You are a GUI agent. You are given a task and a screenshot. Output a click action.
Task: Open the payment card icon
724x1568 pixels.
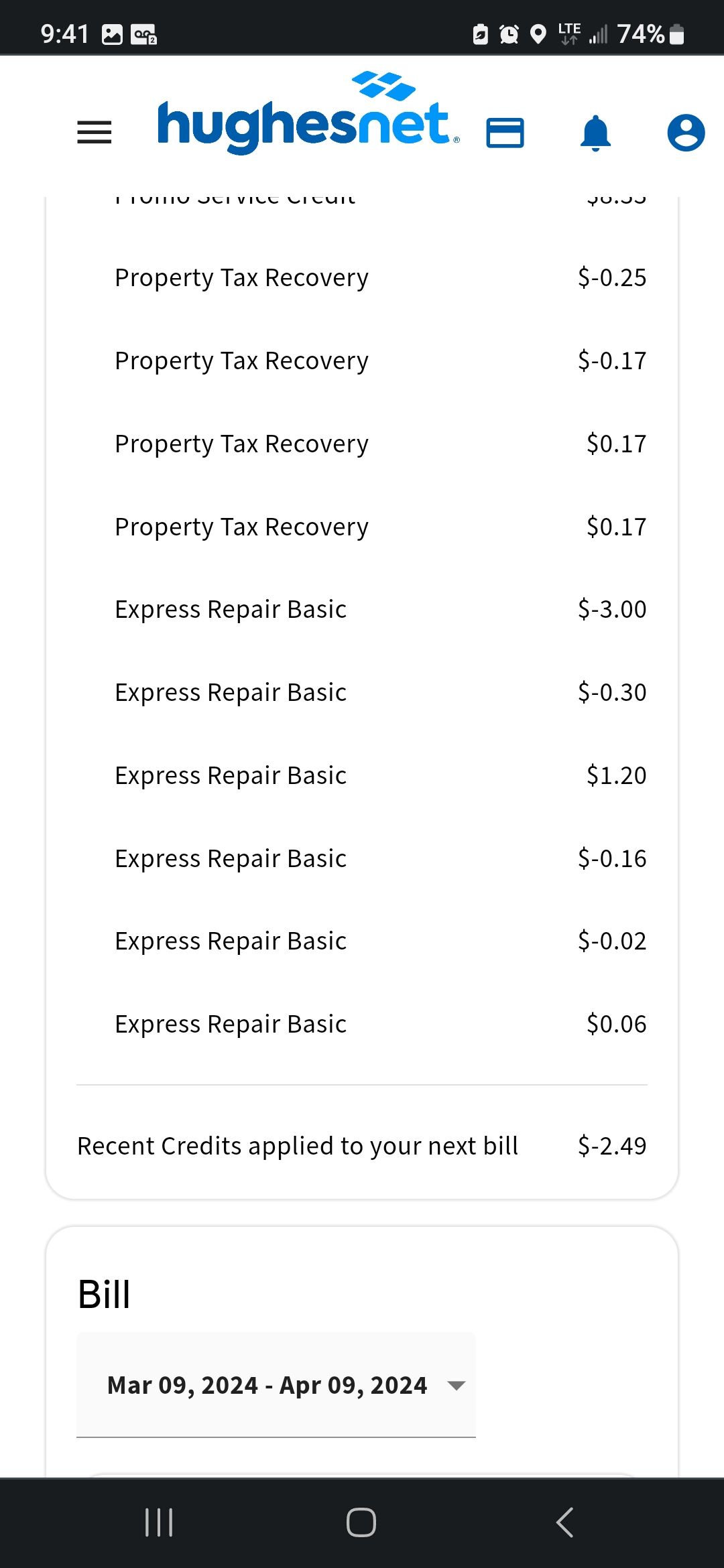[505, 132]
